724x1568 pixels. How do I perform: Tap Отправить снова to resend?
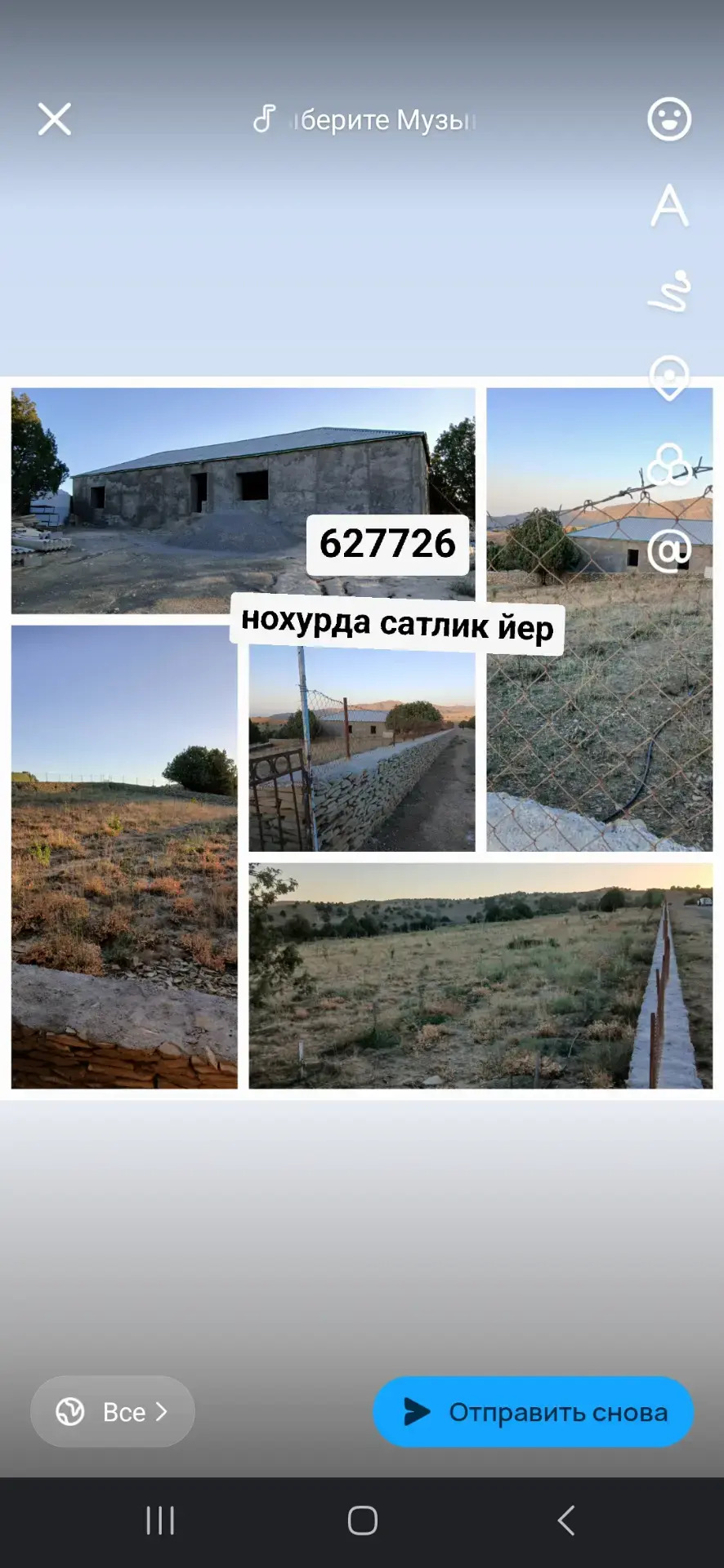[534, 1411]
